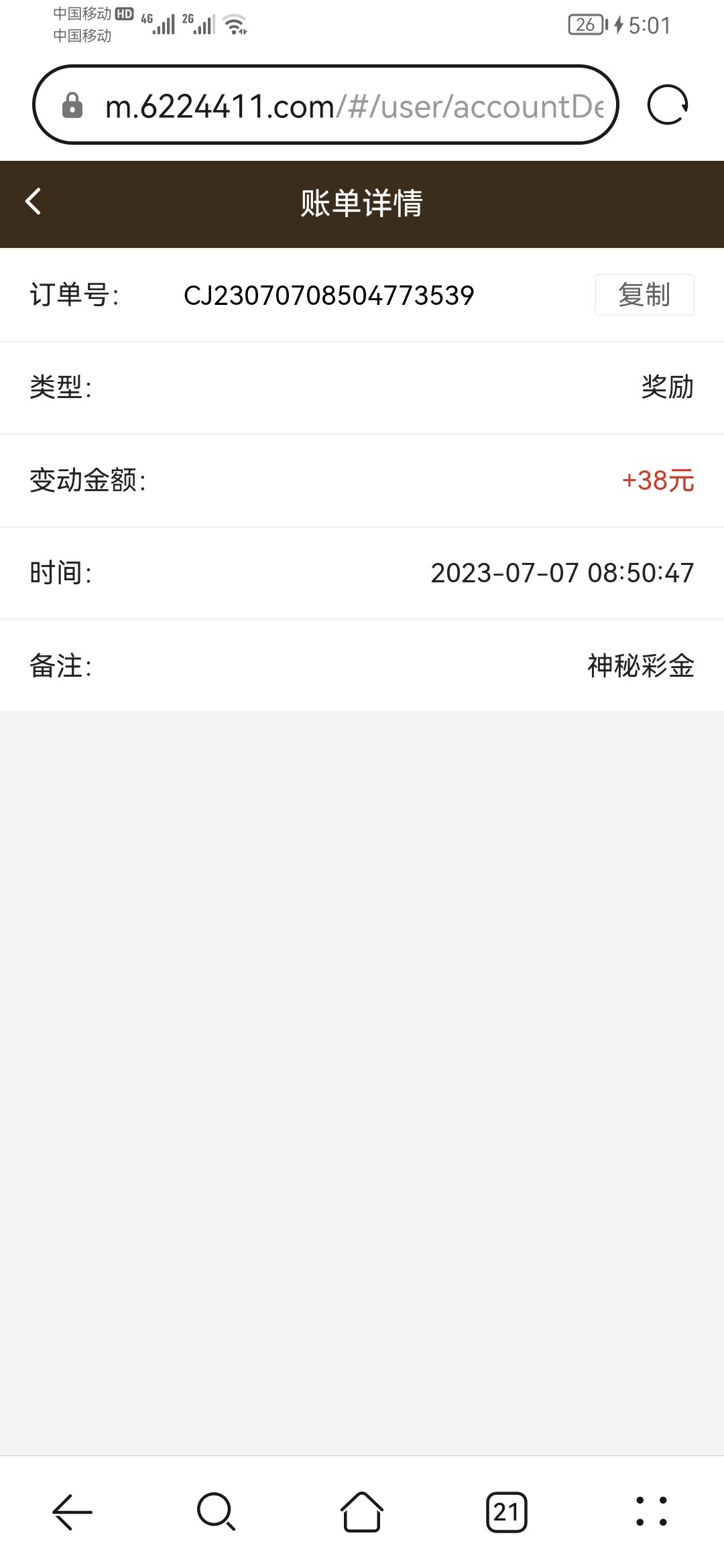Tap the browser back arrow
This screenshot has height=1568, width=724.
point(72,1512)
